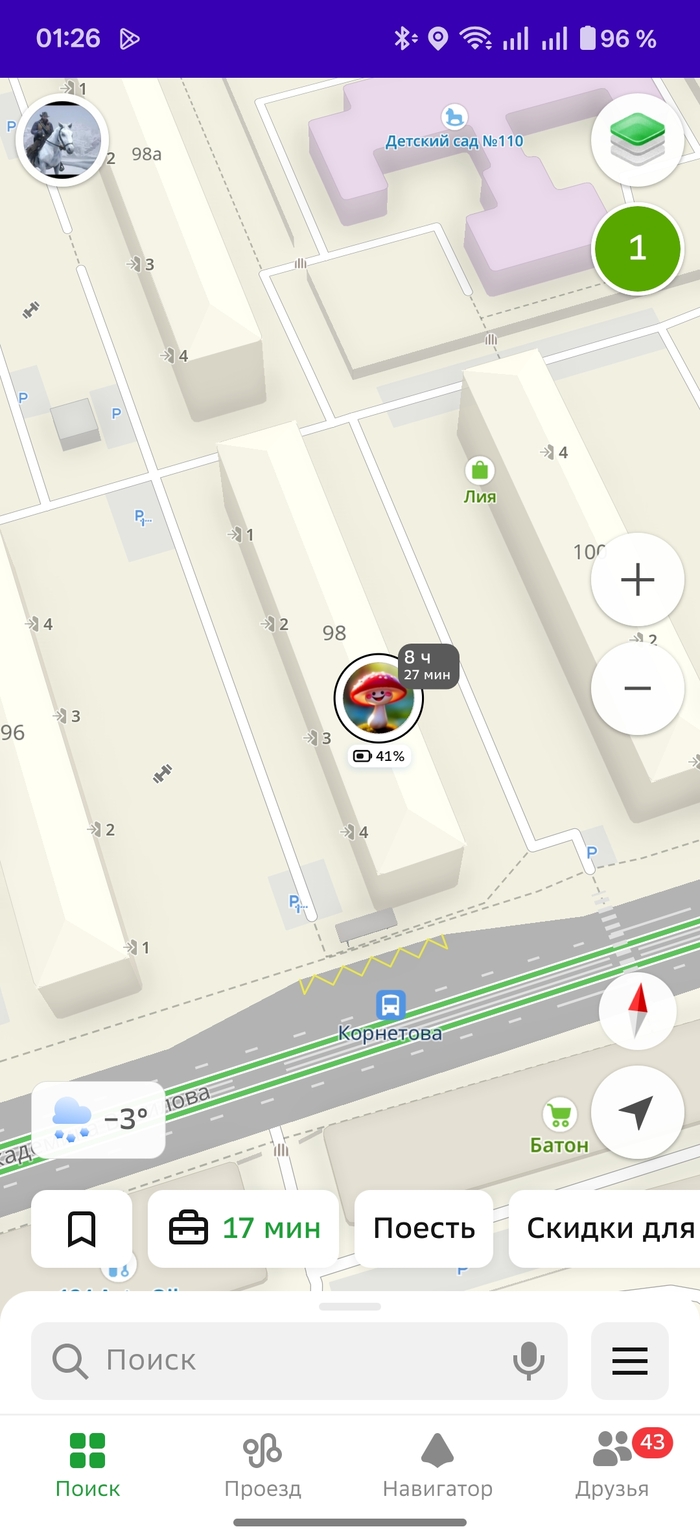Start voice search with the microphone

click(528, 1360)
